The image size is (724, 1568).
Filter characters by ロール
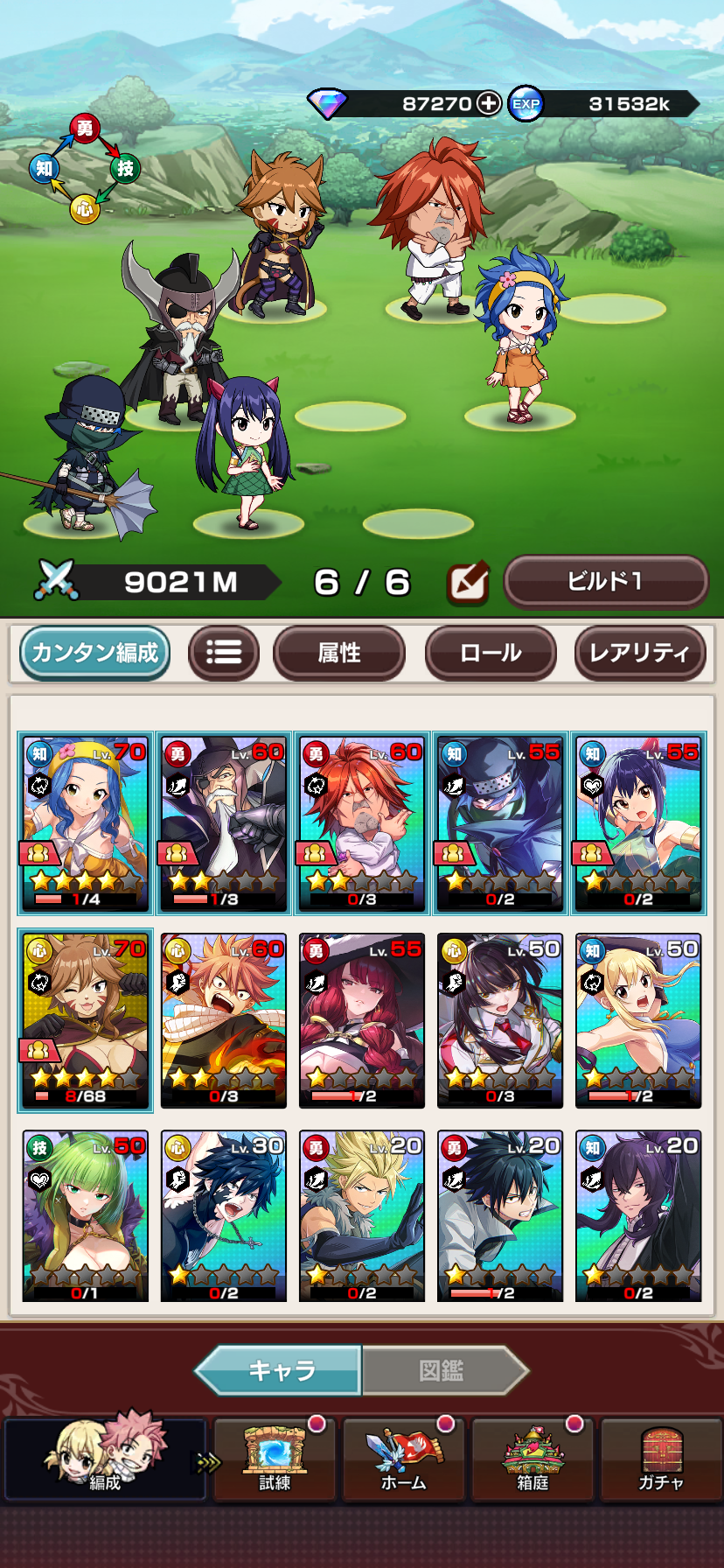(x=491, y=653)
